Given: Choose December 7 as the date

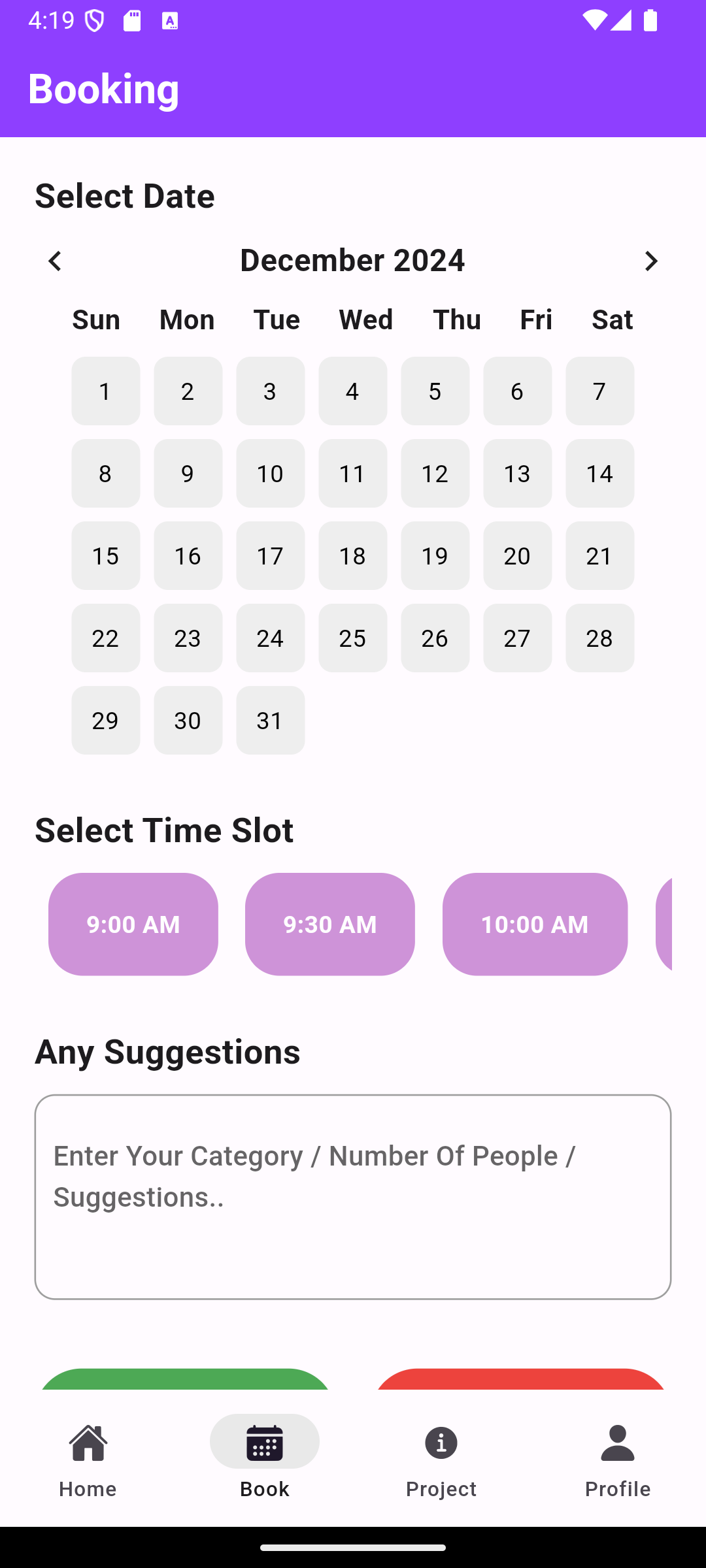Looking at the screenshot, I should point(599,391).
